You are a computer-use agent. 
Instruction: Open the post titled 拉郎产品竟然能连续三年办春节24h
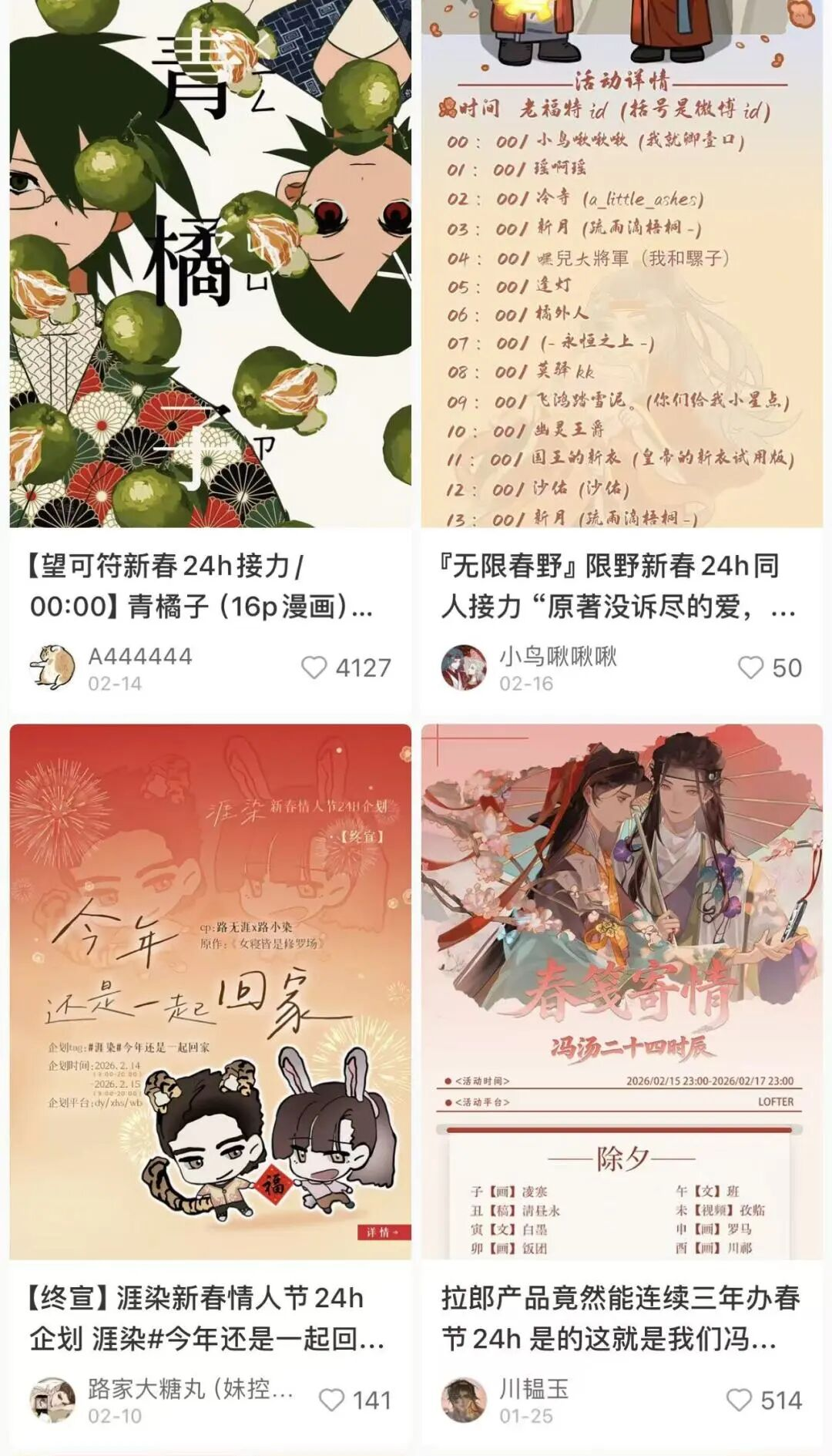click(x=620, y=1318)
